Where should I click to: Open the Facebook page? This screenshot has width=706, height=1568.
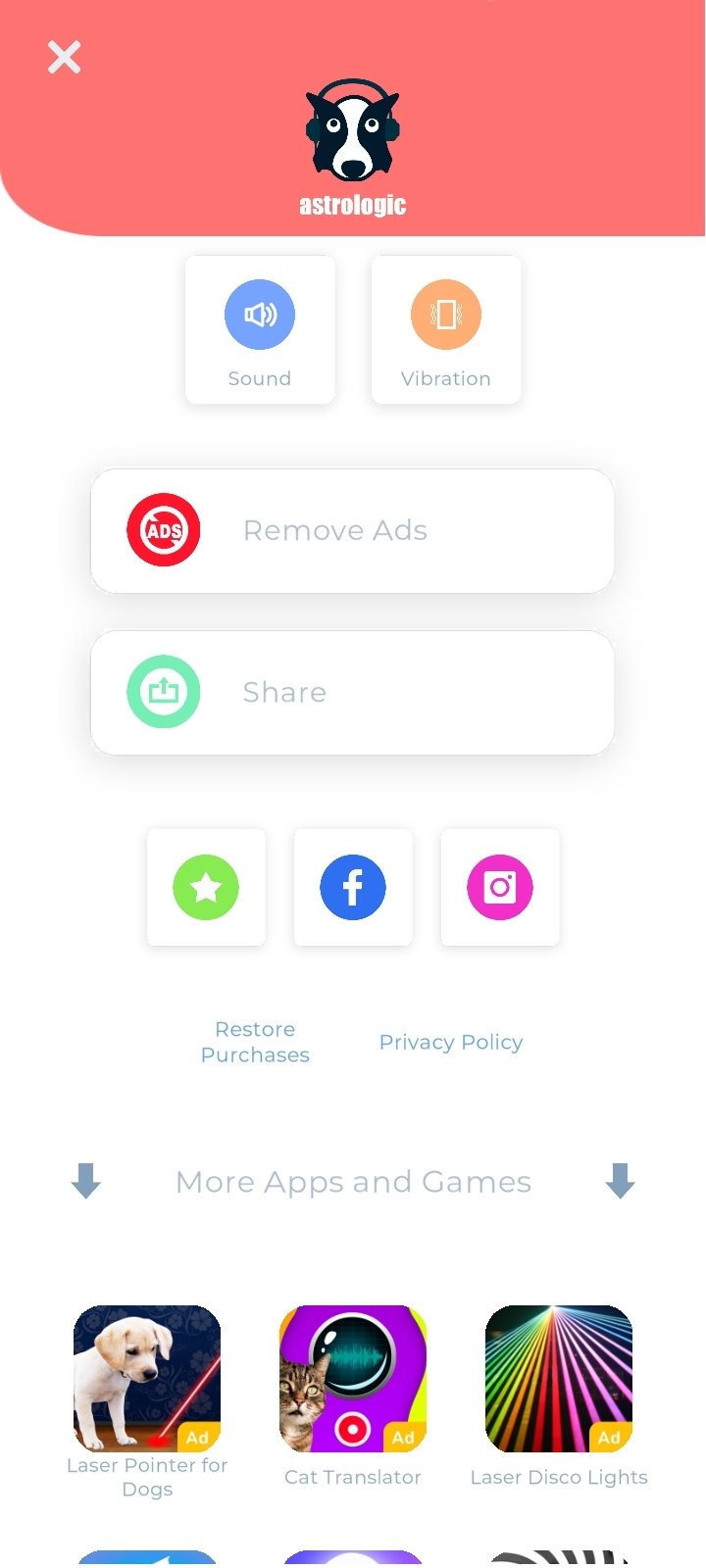coord(353,887)
